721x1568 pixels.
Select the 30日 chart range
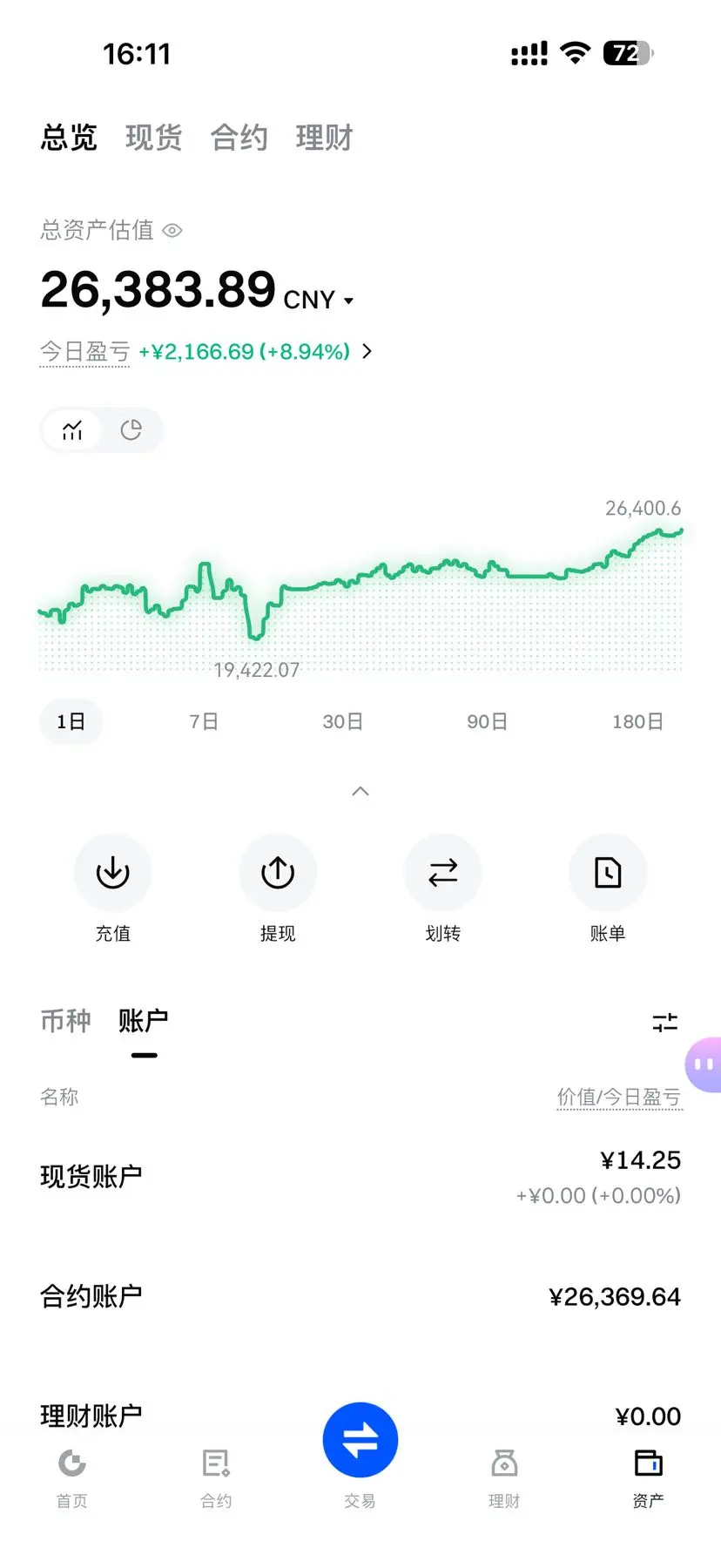tap(342, 721)
